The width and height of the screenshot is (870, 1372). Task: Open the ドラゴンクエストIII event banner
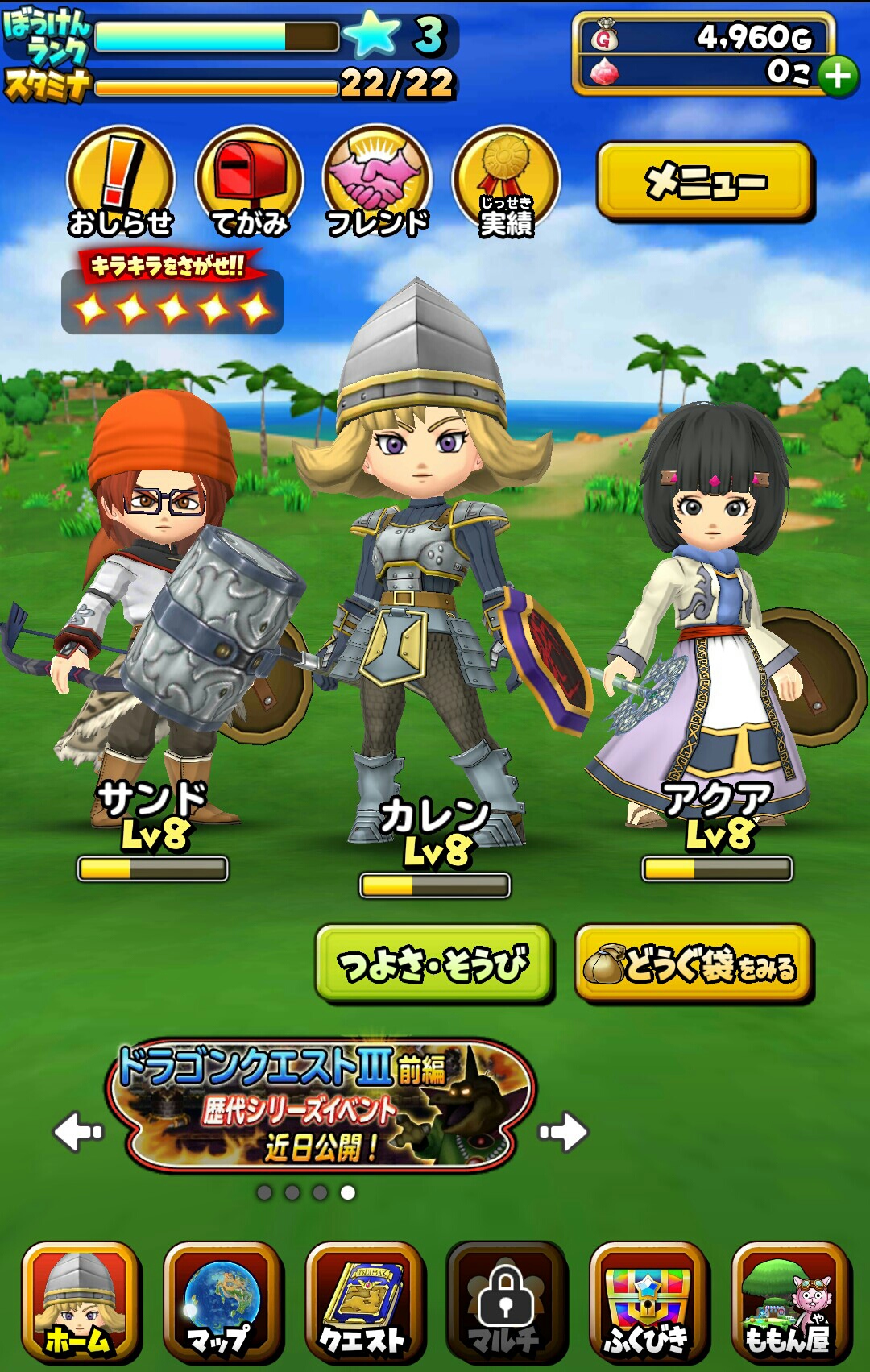(321, 1105)
